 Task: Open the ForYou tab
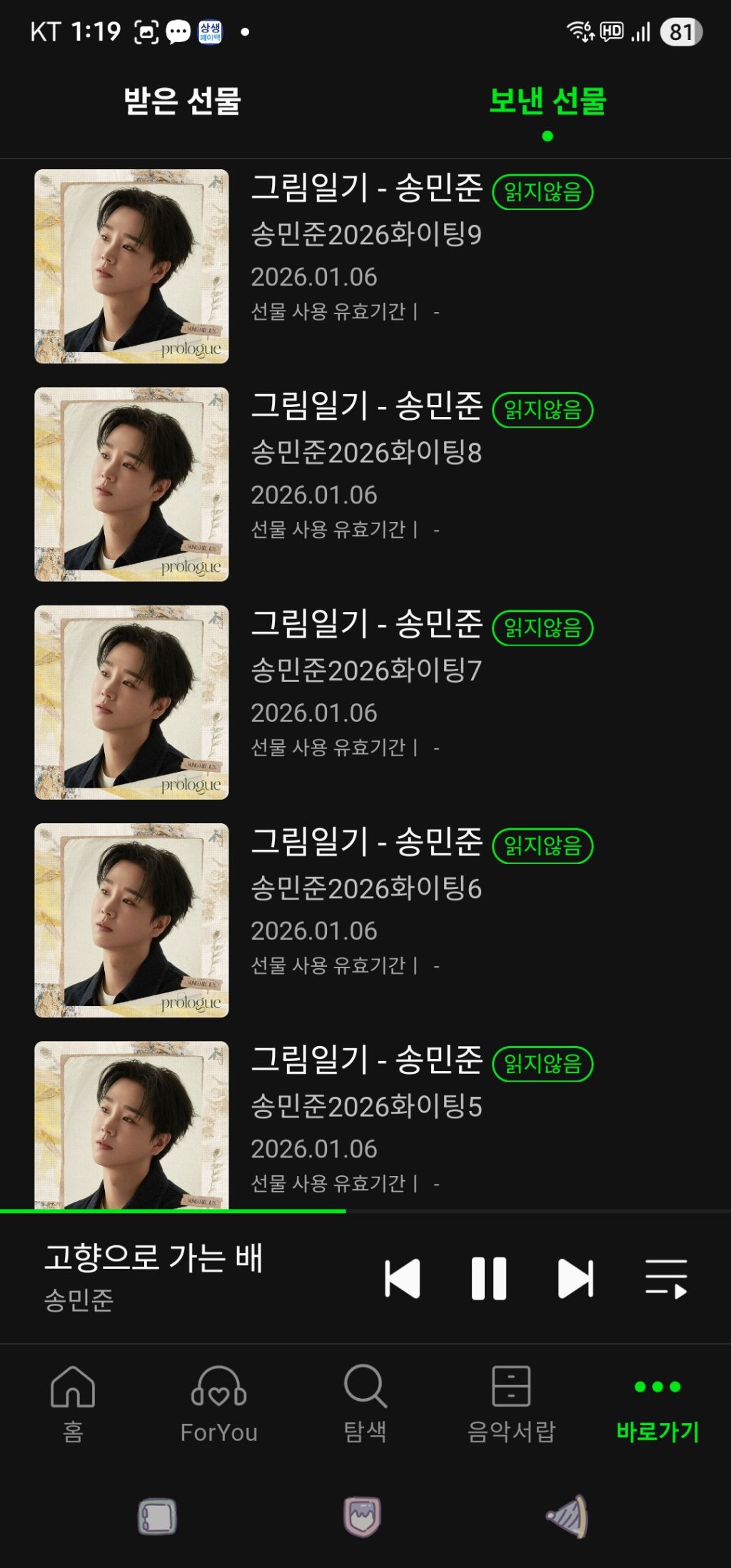coord(219,1403)
